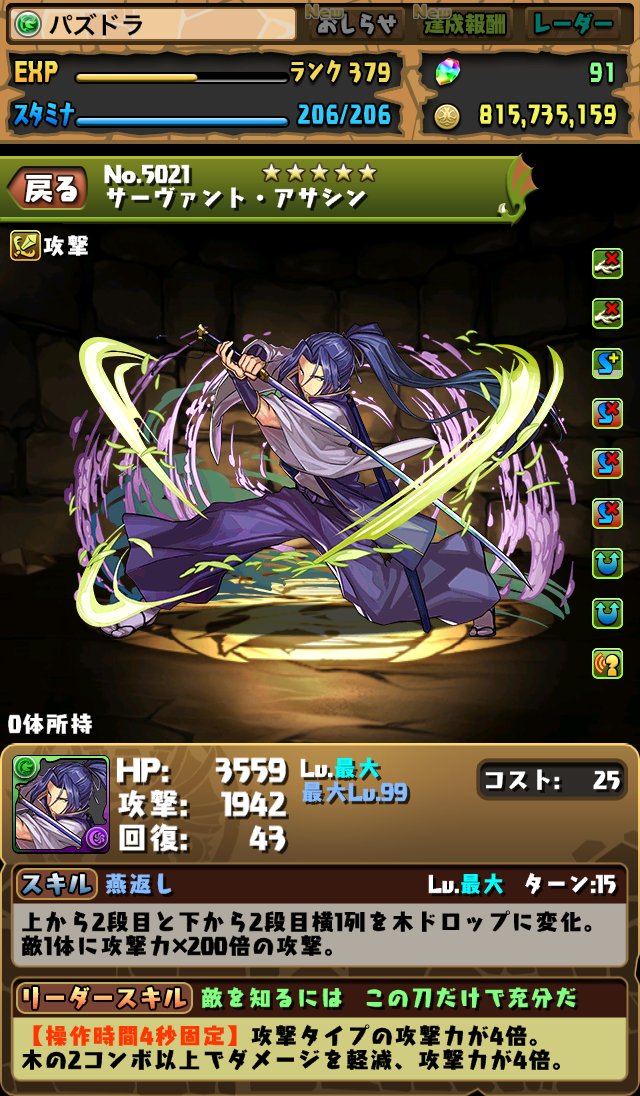The width and height of the screenshot is (640, 1096).
Task: Open the 達成報酬 rewards button
Action: click(x=467, y=25)
